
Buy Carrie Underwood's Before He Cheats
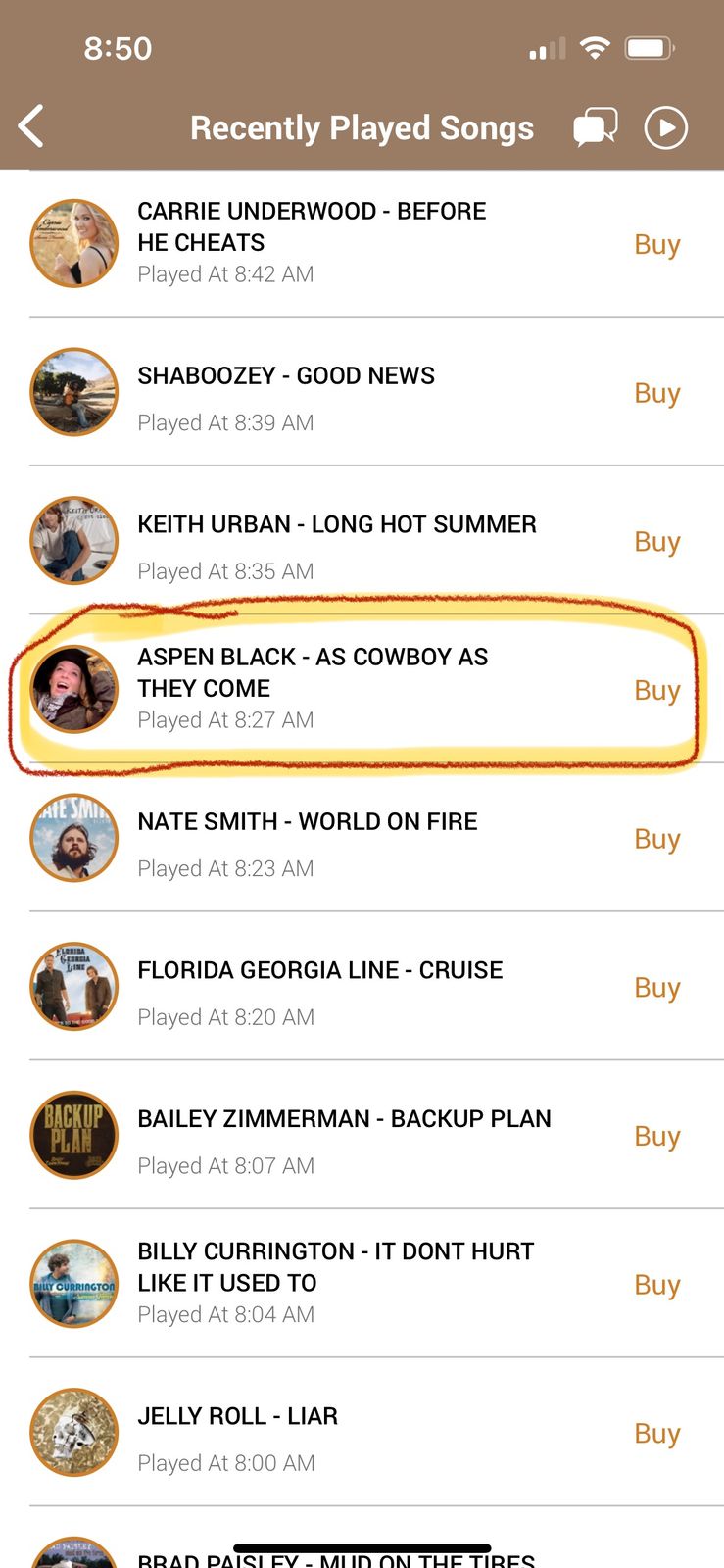656,244
